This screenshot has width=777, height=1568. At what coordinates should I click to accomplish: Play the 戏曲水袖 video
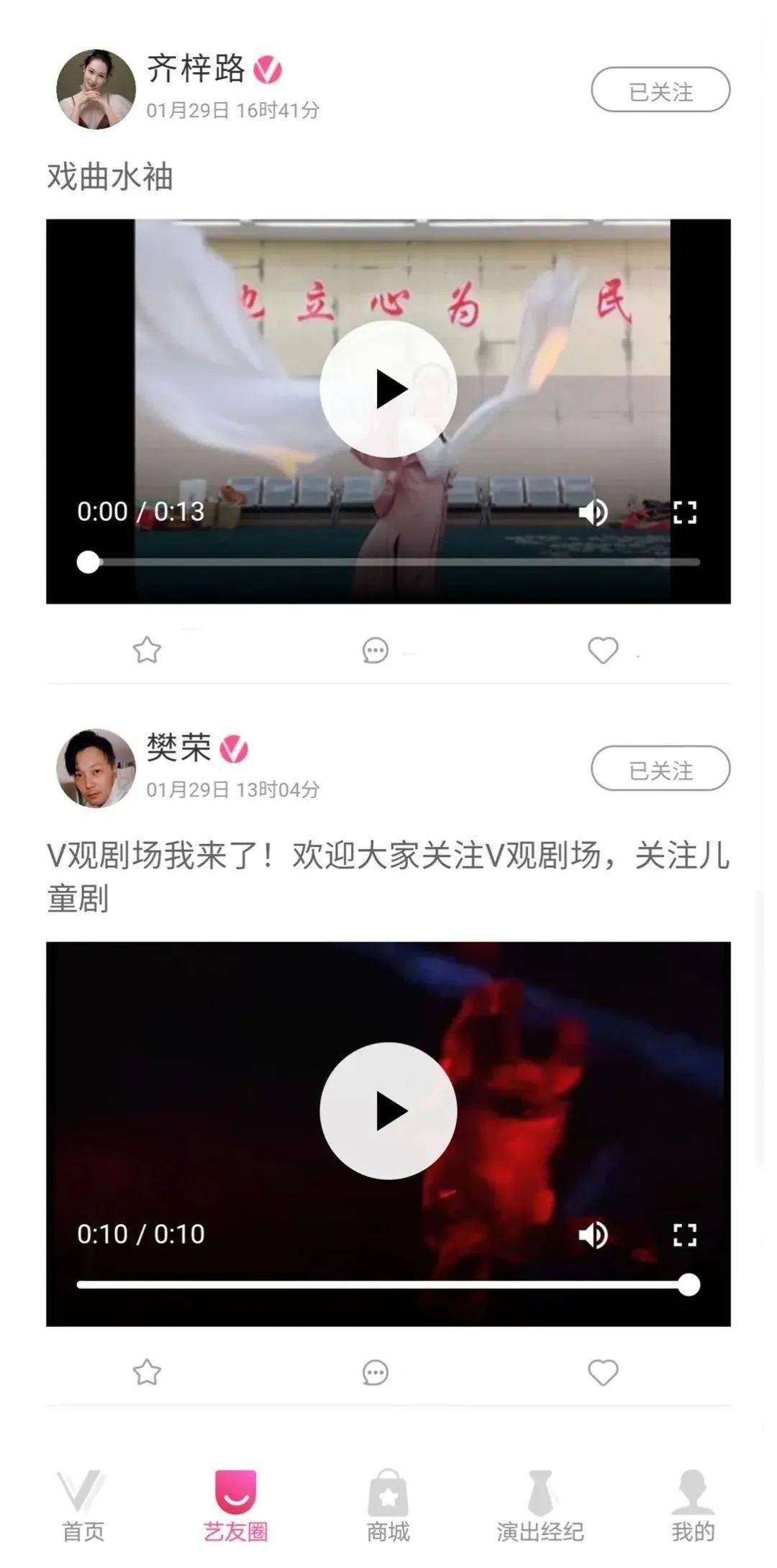pos(388,389)
